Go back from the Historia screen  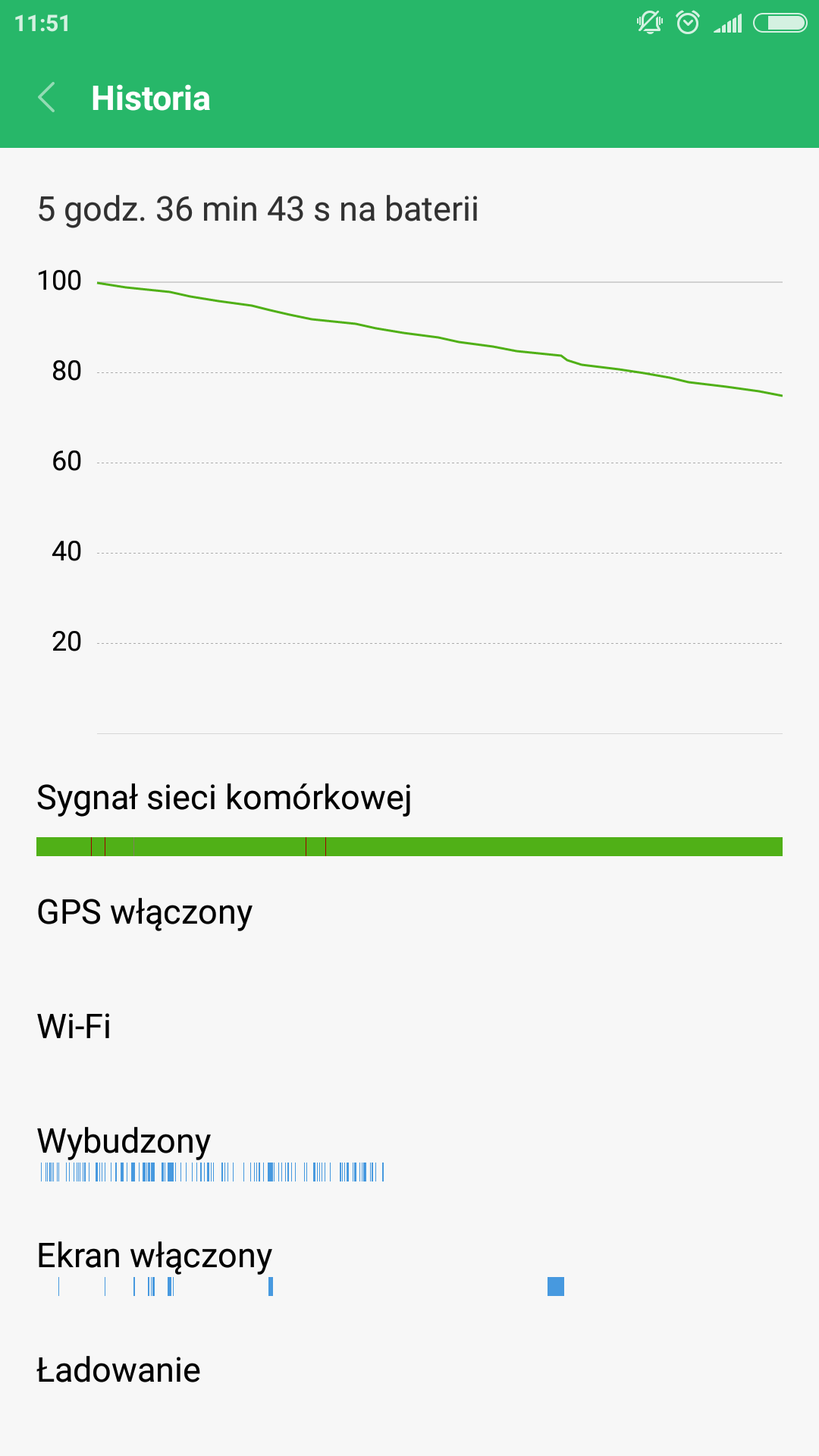(47, 98)
